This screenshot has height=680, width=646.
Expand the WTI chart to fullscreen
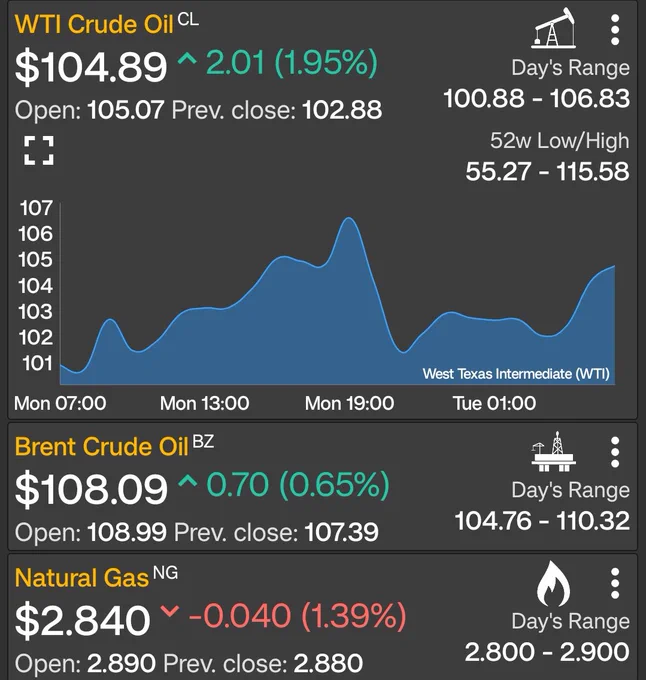click(x=39, y=150)
